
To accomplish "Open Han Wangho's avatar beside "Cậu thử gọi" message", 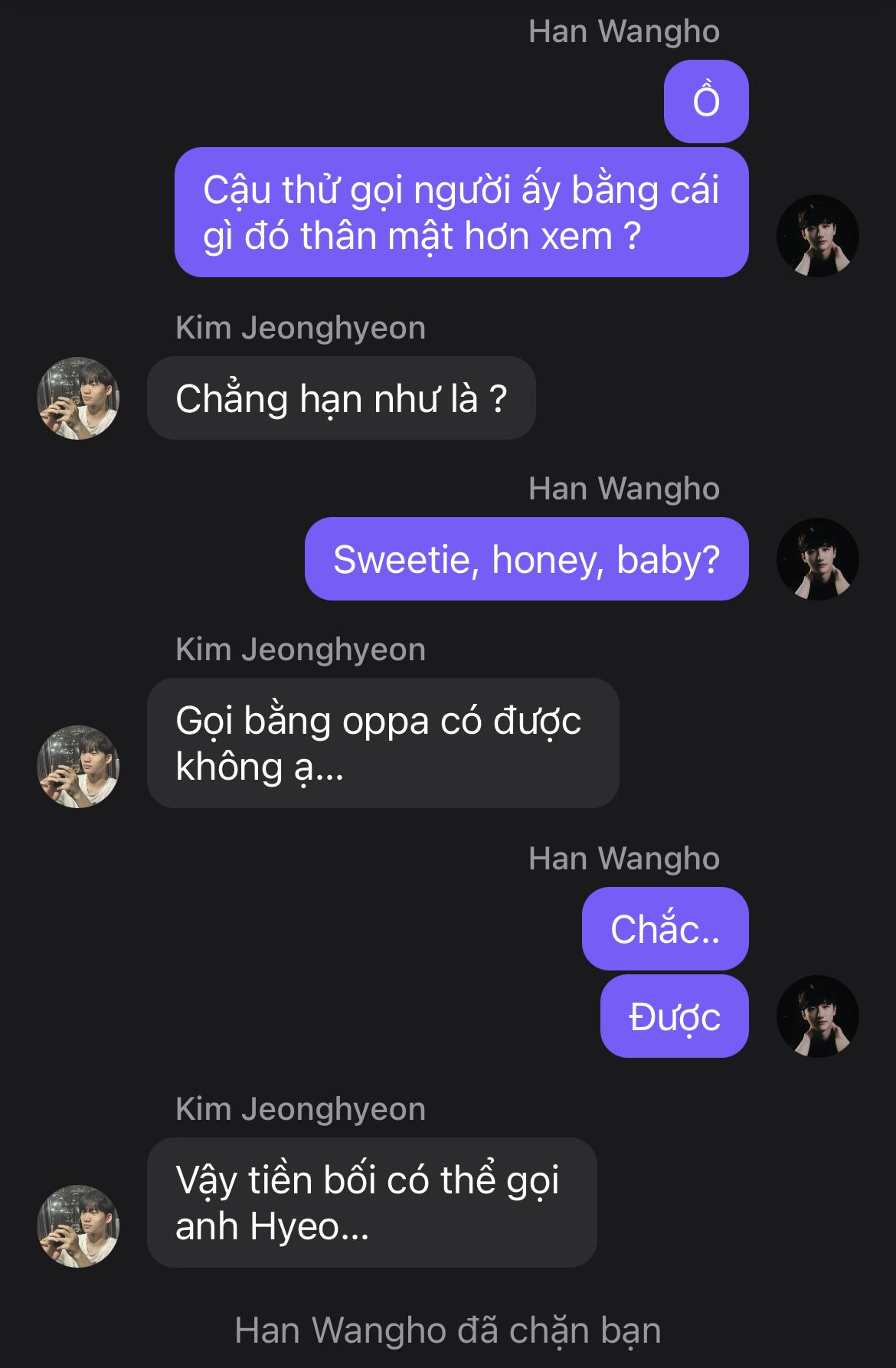I will (817, 236).
